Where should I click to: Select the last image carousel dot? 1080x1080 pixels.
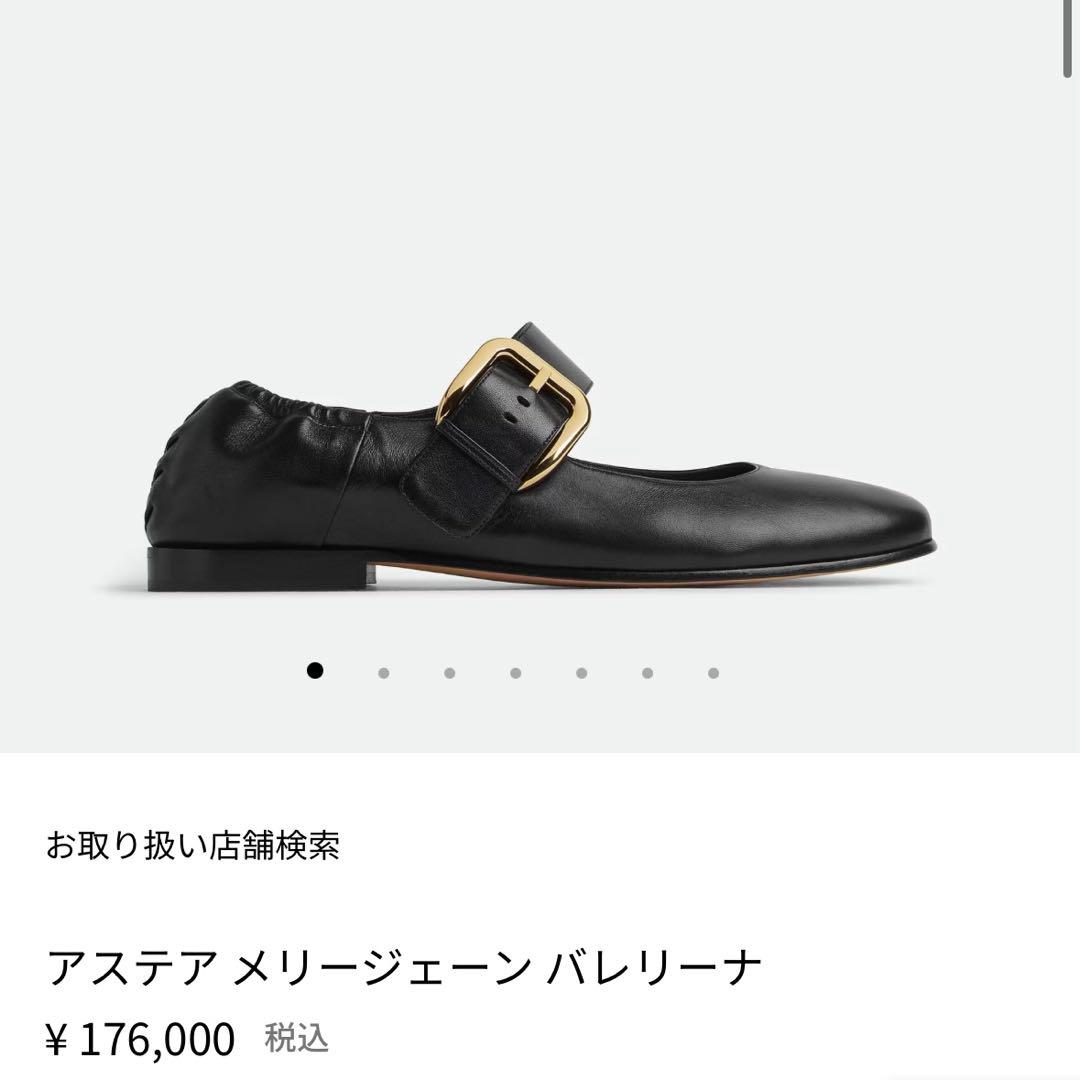(x=713, y=673)
